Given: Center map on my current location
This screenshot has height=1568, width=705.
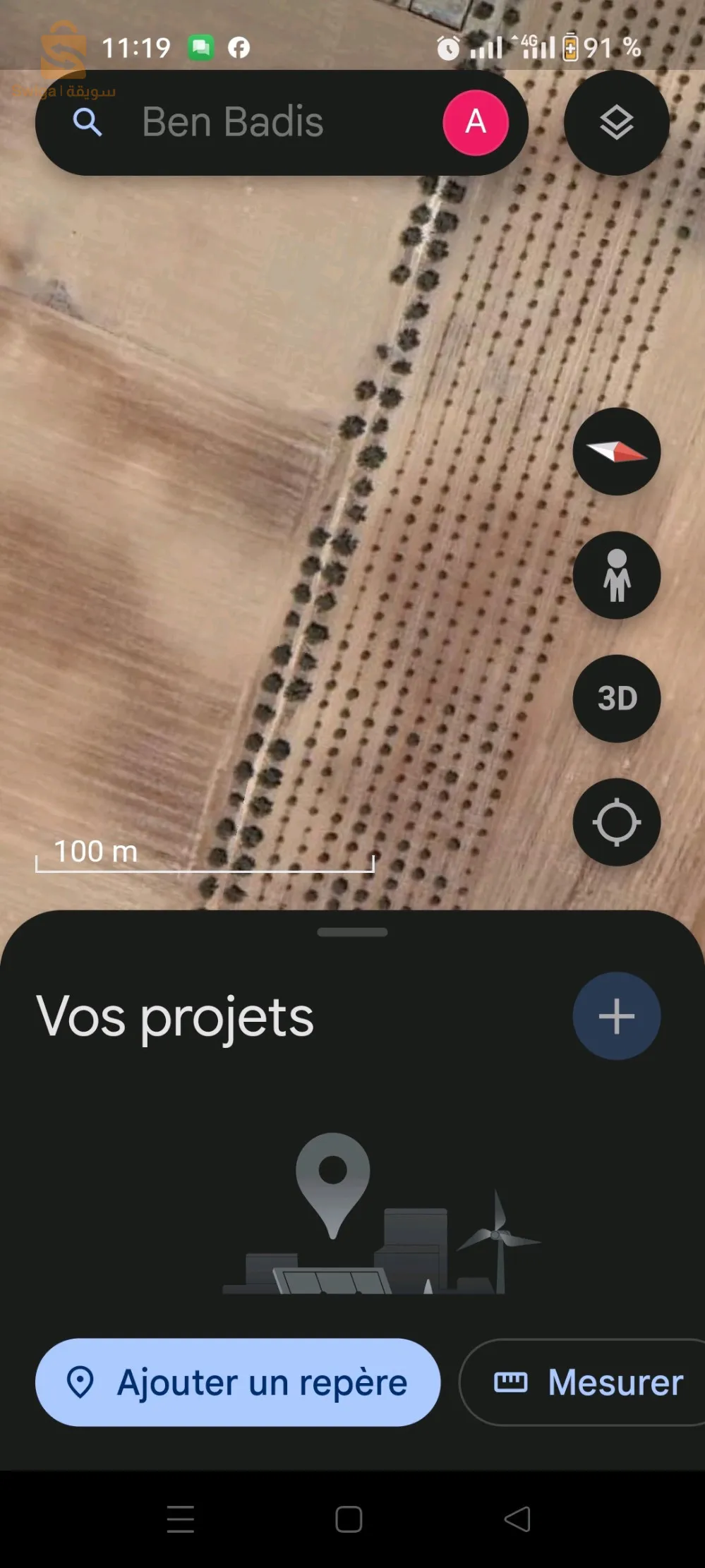Looking at the screenshot, I should click(616, 822).
